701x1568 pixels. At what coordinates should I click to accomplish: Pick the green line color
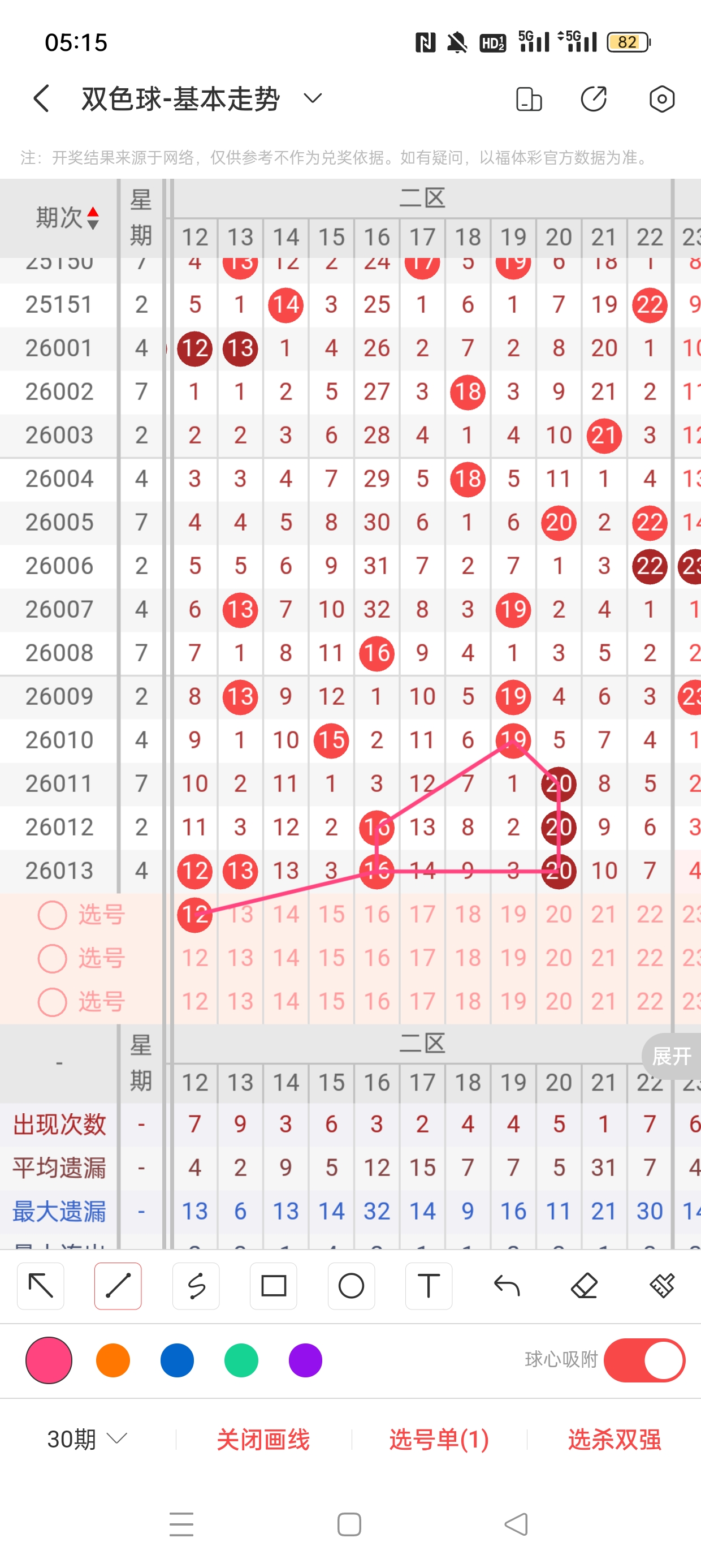241,1360
